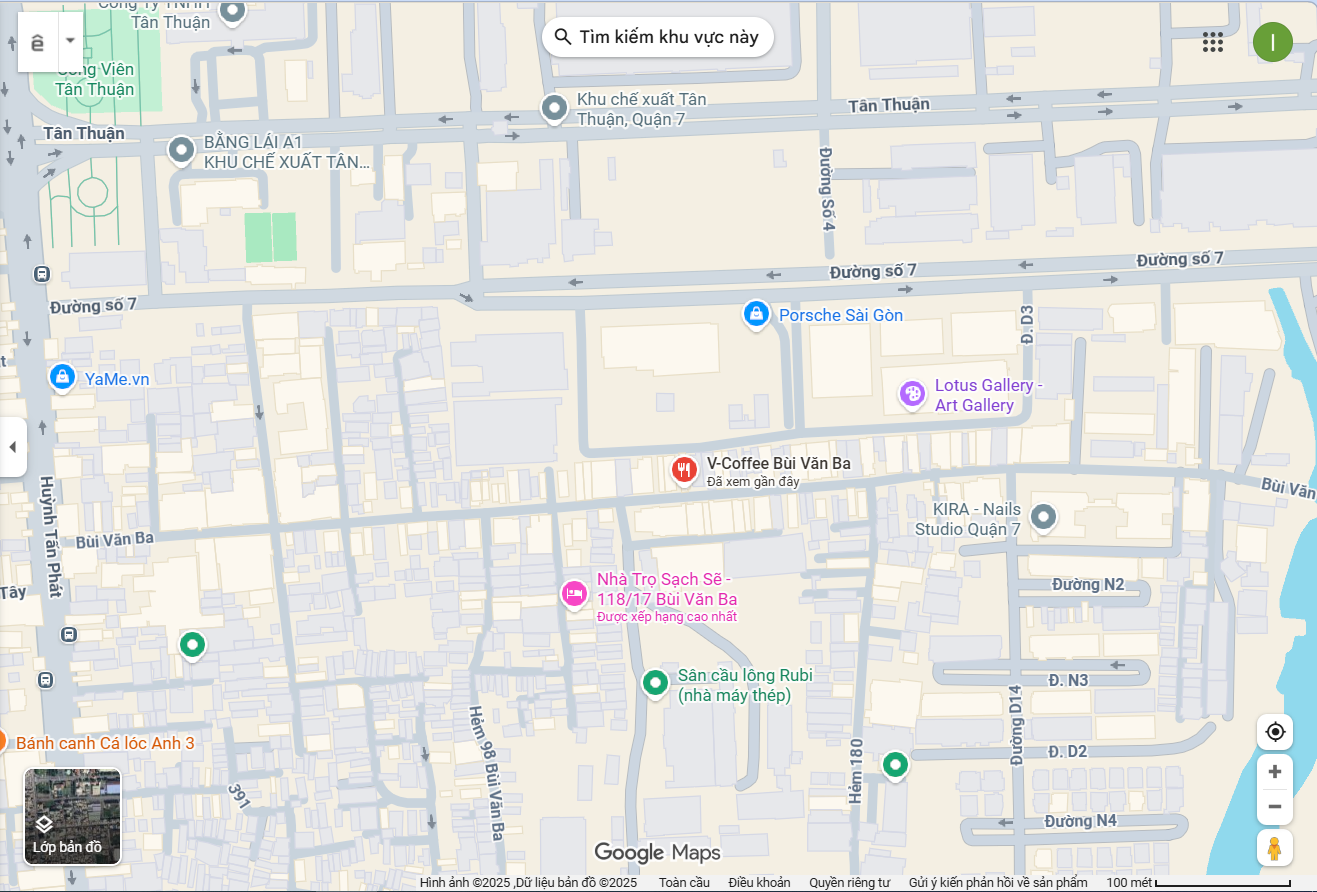1317x892 pixels.
Task: Open Porsche Sài Gòn place marker
Action: coord(756,315)
